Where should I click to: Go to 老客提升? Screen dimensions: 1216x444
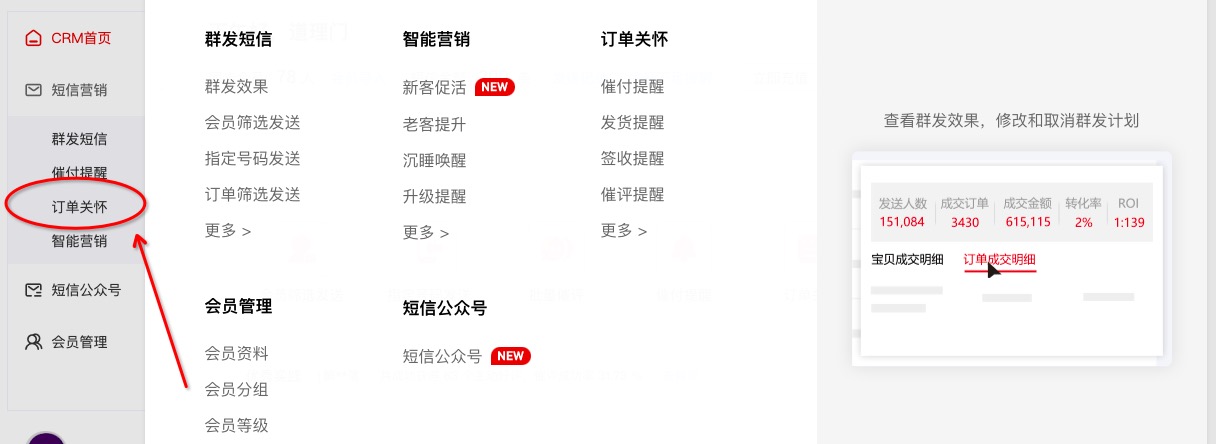[434, 125]
